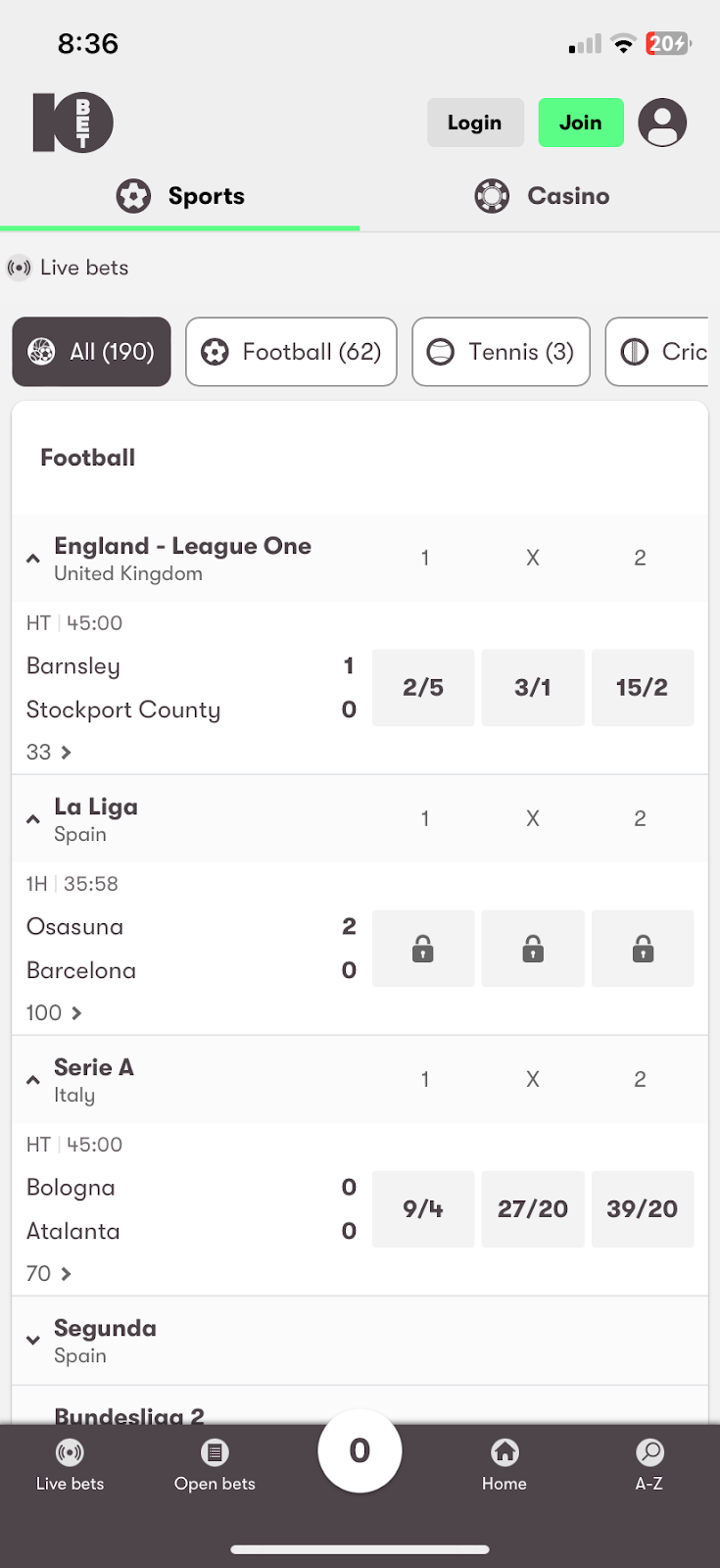Viewport: 720px width, 1568px height.
Task: Open Live bets from the bottom navigation
Action: coord(69,1464)
